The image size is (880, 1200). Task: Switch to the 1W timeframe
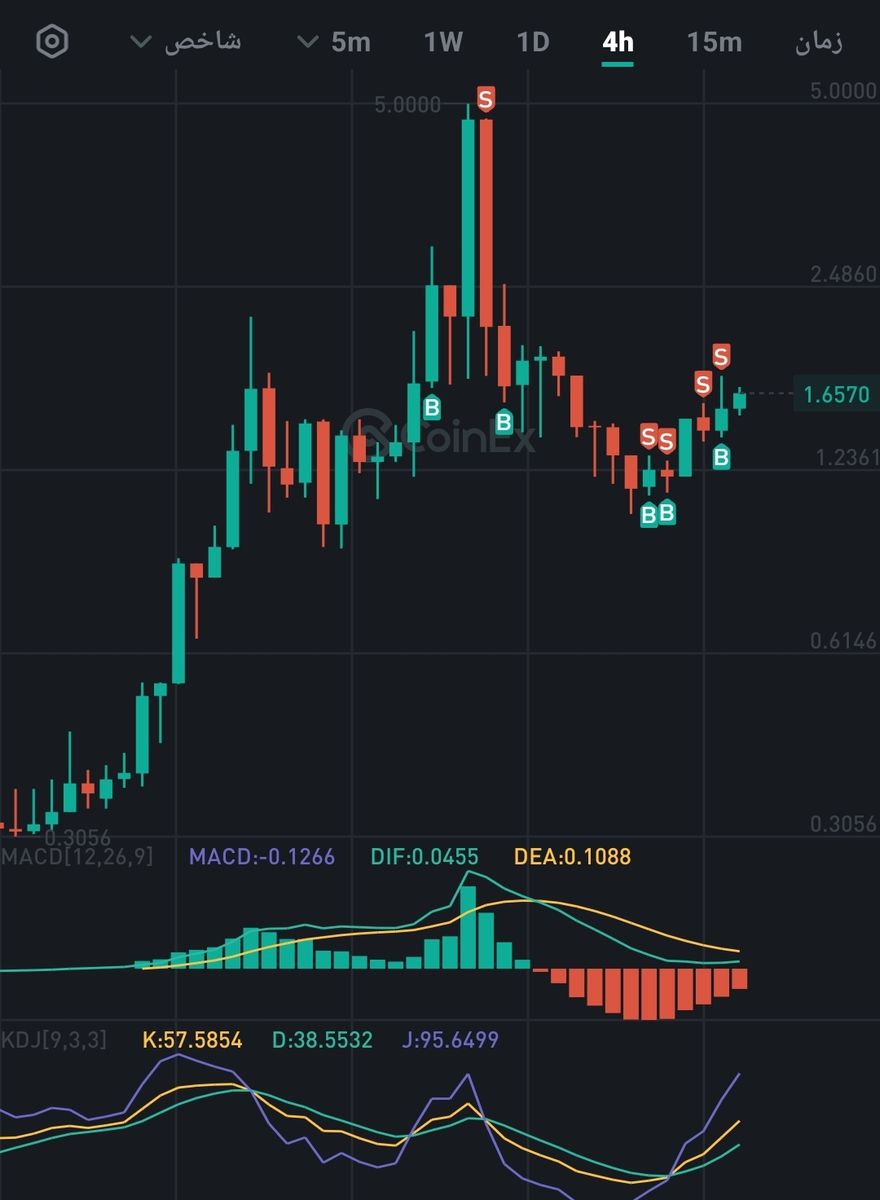click(443, 42)
